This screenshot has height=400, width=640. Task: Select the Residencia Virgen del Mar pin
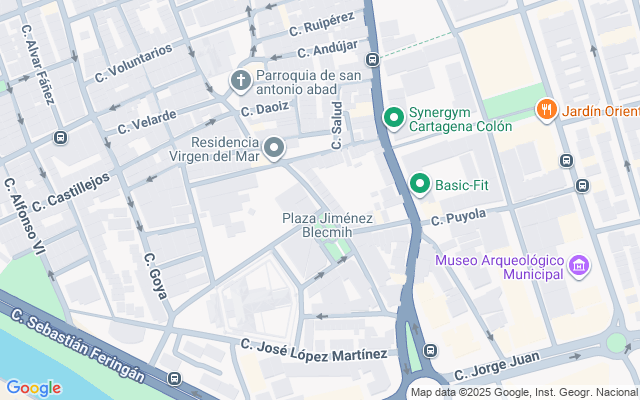274,148
